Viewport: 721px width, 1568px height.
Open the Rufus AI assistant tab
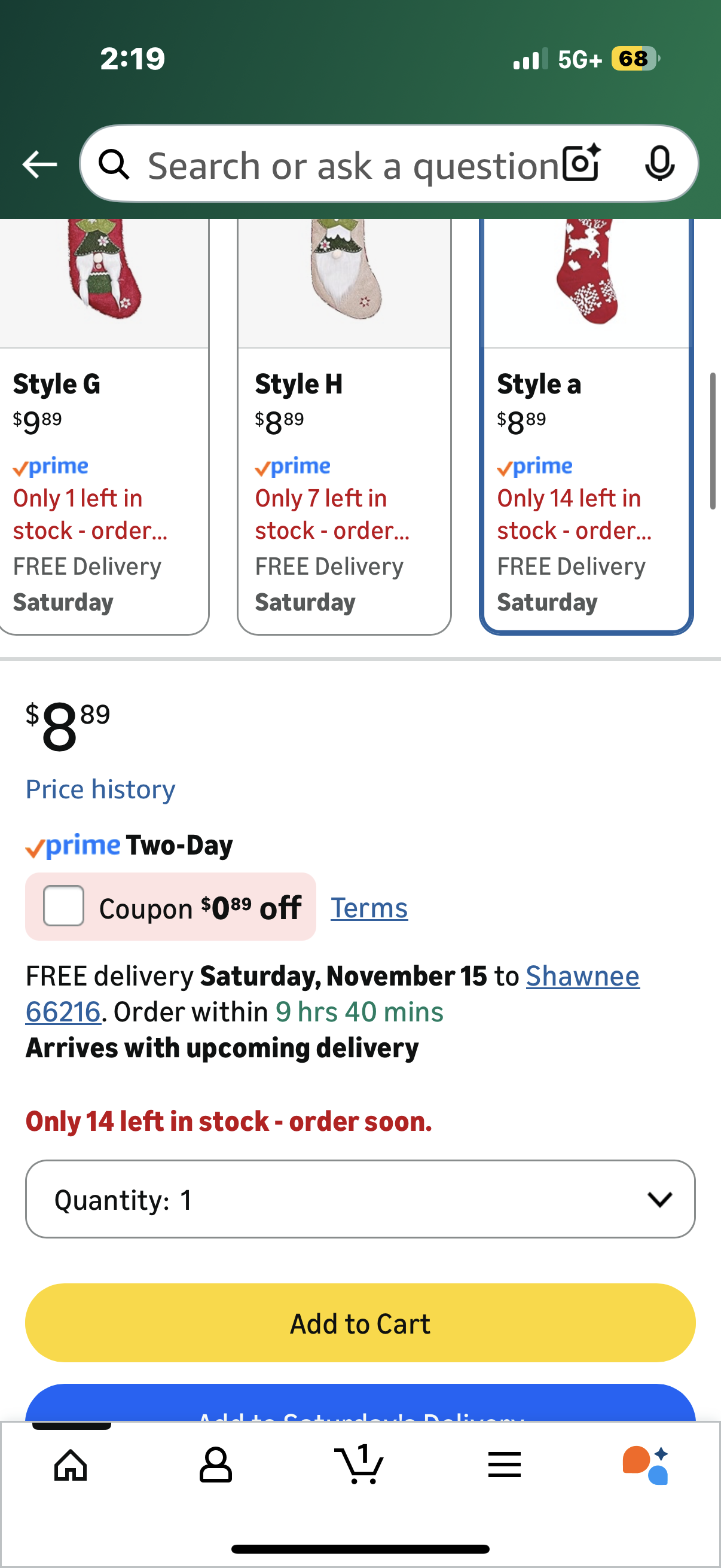pyautogui.click(x=646, y=1465)
